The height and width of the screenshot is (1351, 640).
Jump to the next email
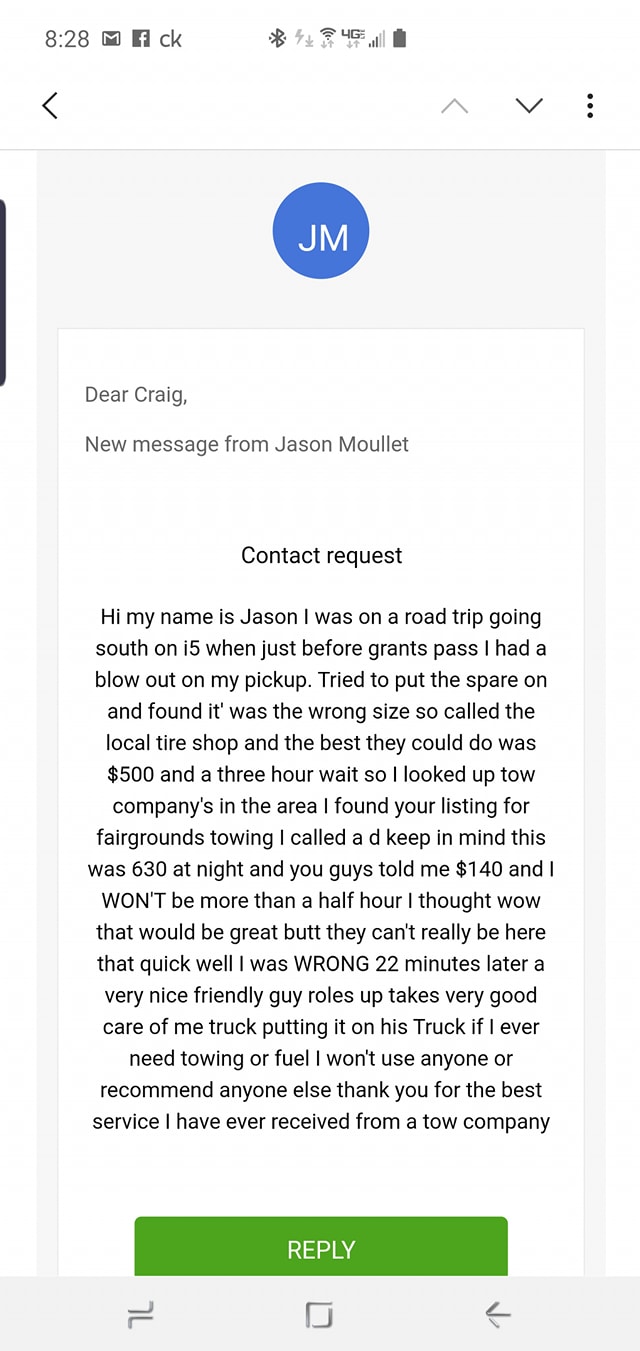[x=528, y=105]
